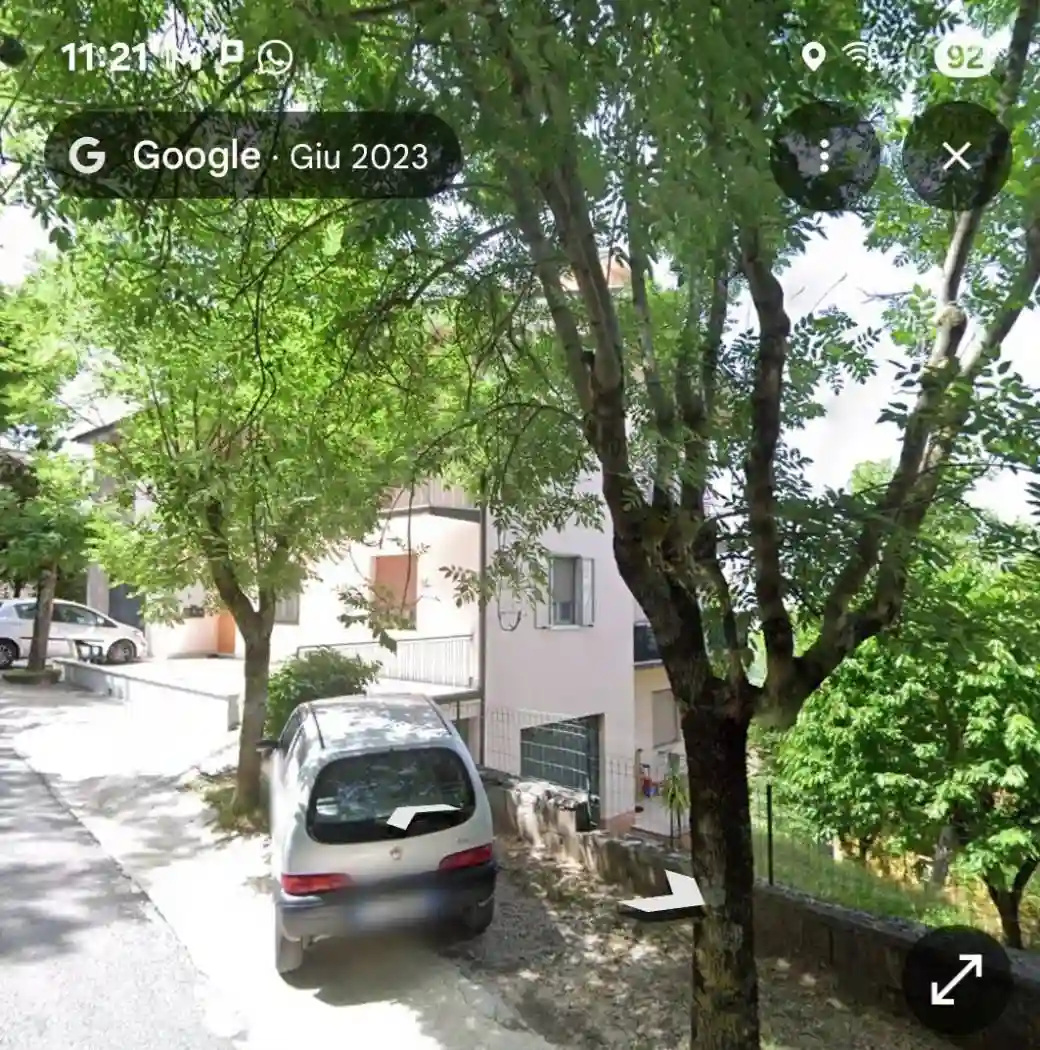Screen dimensions: 1040x1050
Task: Close the Street View panorama
Action: pos(957,155)
